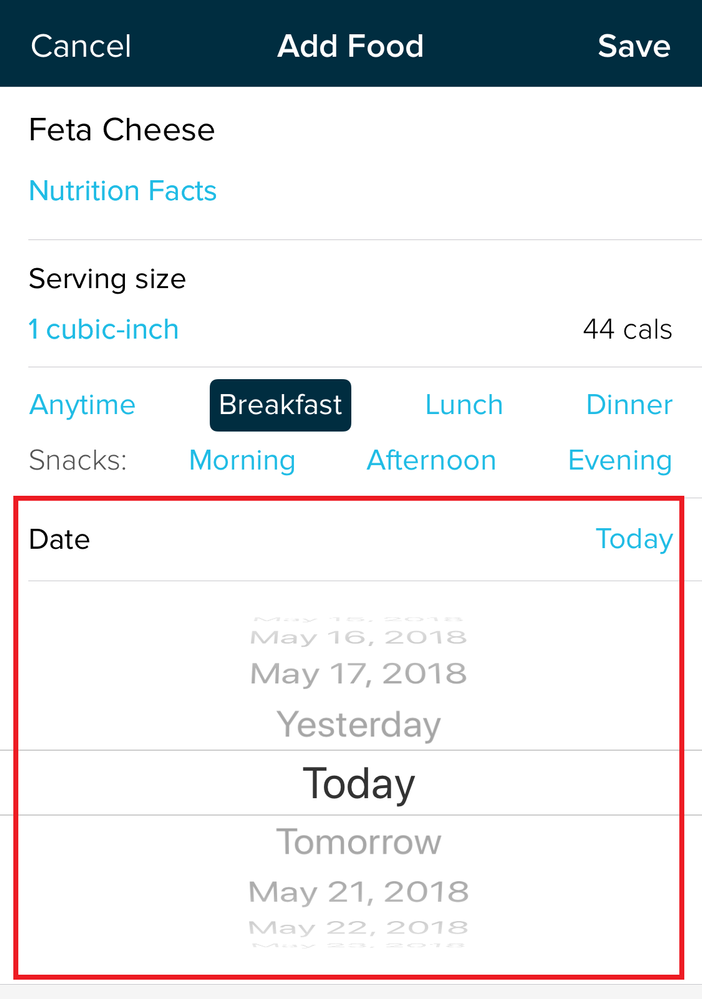Viewport: 702px width, 999px height.
Task: Set the meal to Dinner
Action: tap(629, 405)
